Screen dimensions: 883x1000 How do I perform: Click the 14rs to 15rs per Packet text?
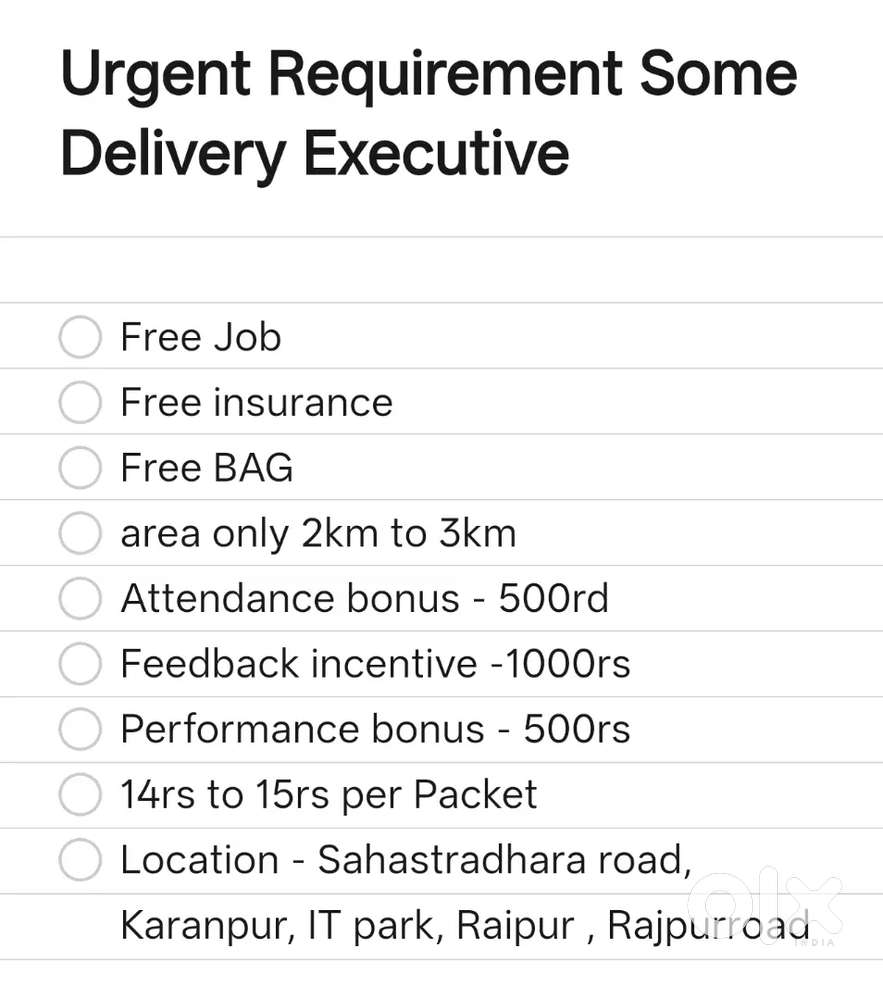(328, 794)
